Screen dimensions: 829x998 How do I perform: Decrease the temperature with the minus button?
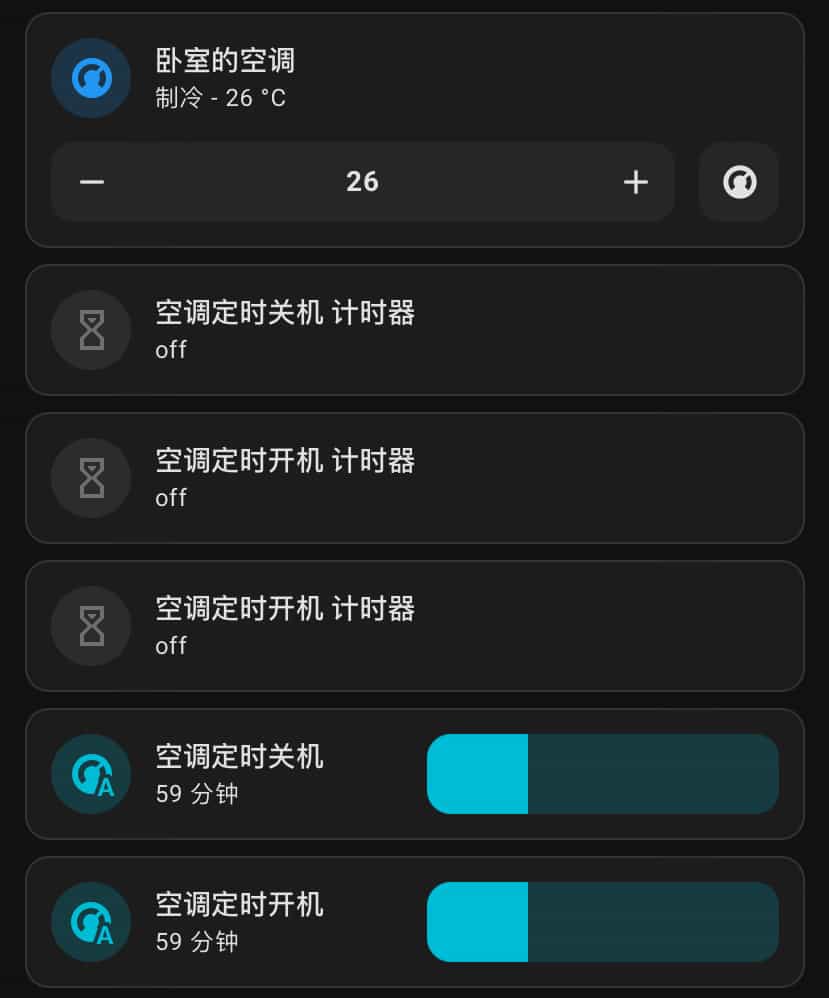(x=91, y=182)
